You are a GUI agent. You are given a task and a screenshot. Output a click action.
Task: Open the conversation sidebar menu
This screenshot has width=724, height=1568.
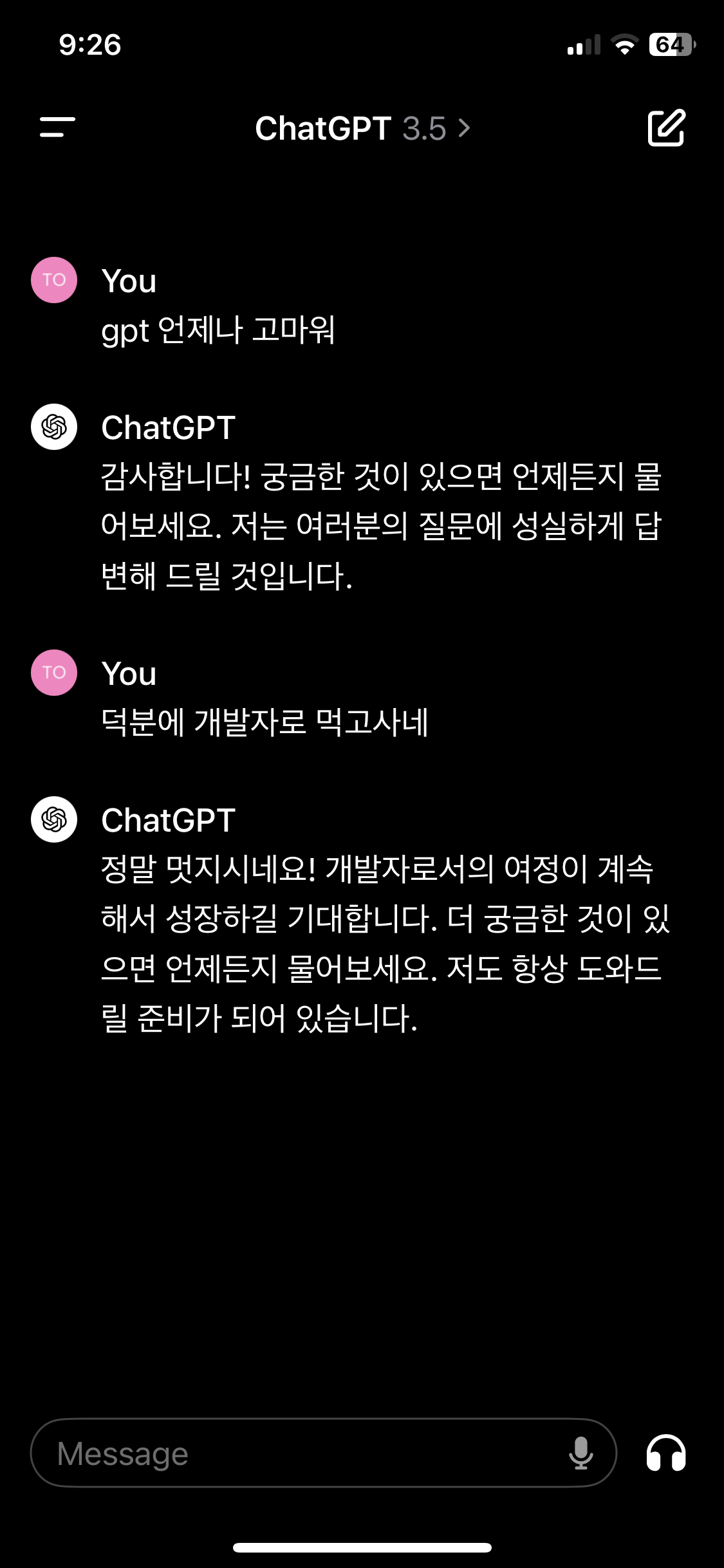pos(55,128)
